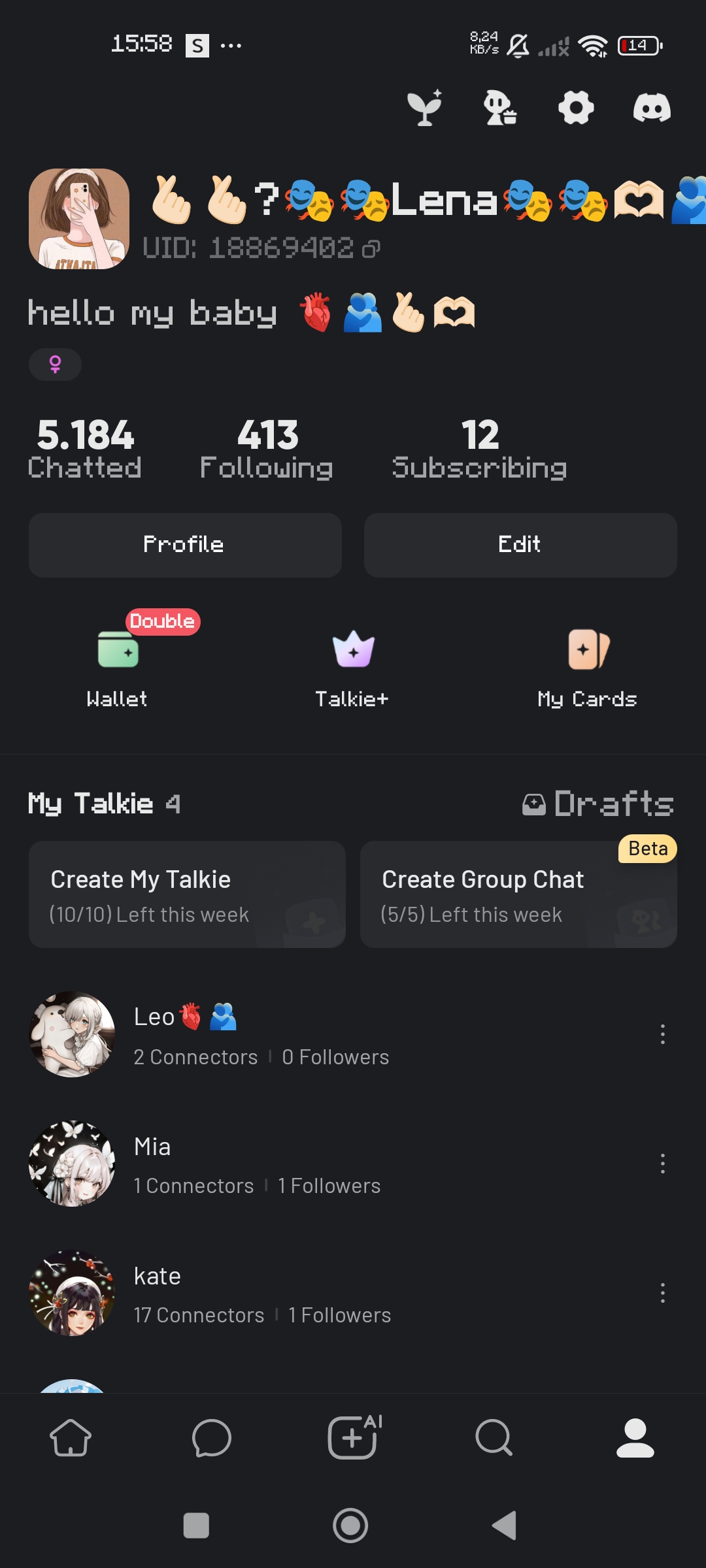Open the settings gear icon
This screenshot has height=1568, width=706.
pyautogui.click(x=576, y=108)
